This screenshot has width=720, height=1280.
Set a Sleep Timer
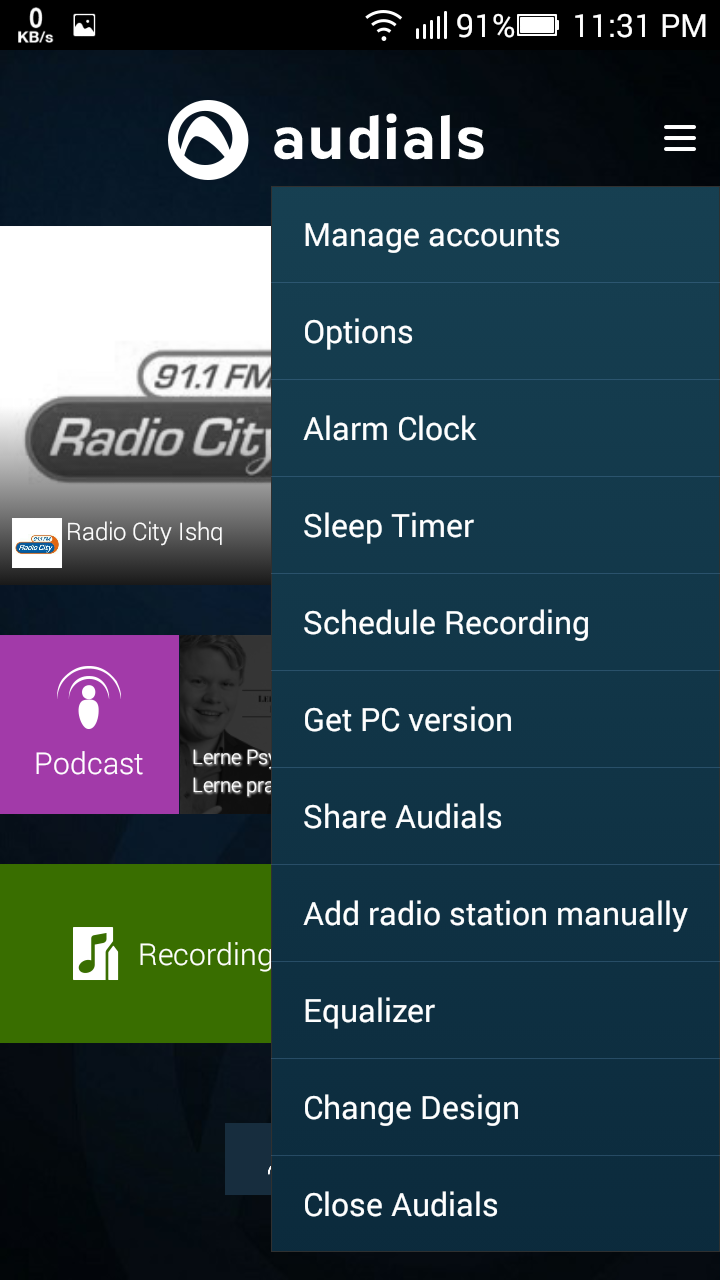pyautogui.click(x=495, y=526)
